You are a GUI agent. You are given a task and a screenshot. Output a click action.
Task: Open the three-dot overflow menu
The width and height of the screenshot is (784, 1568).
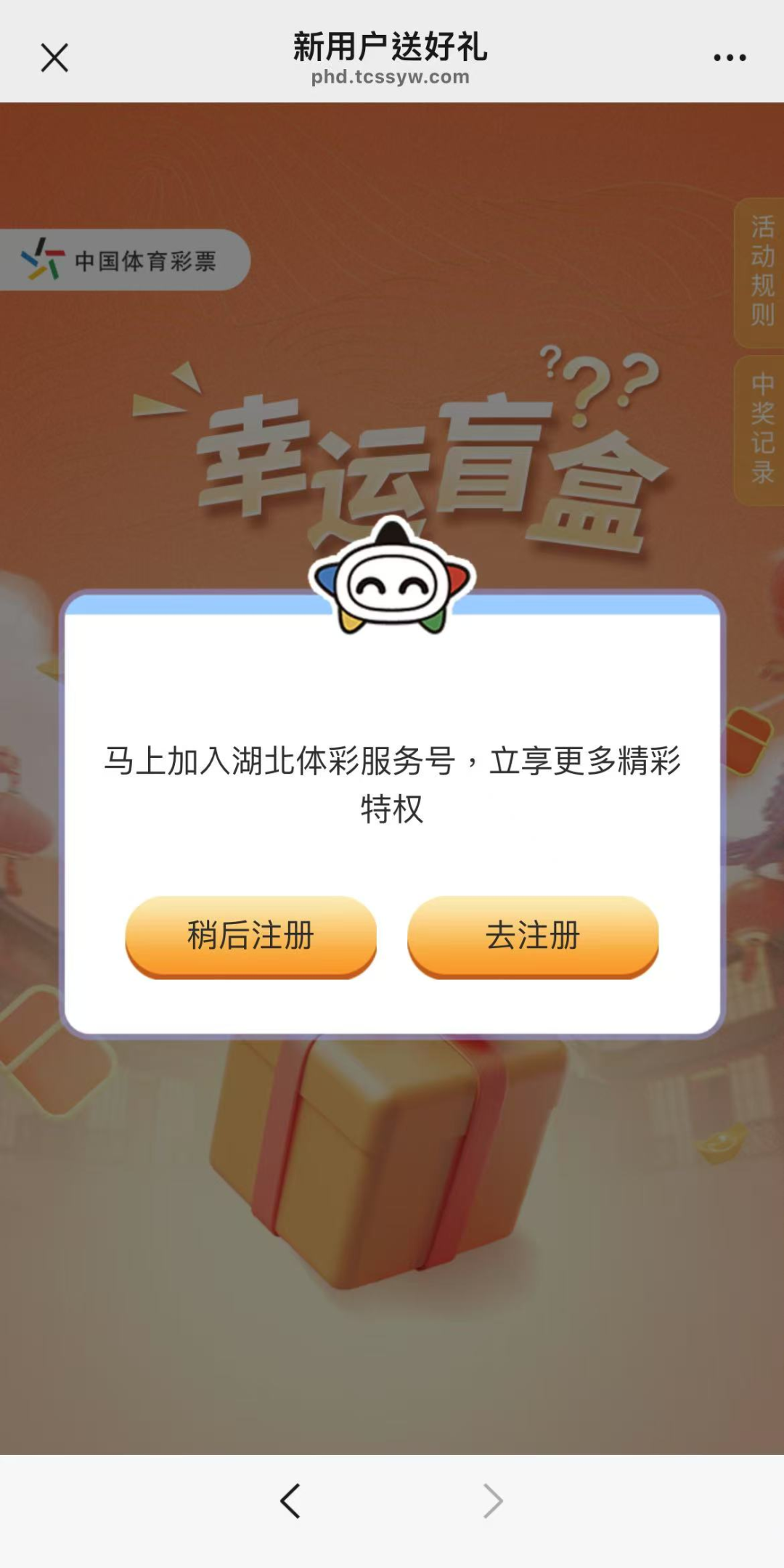point(729,58)
